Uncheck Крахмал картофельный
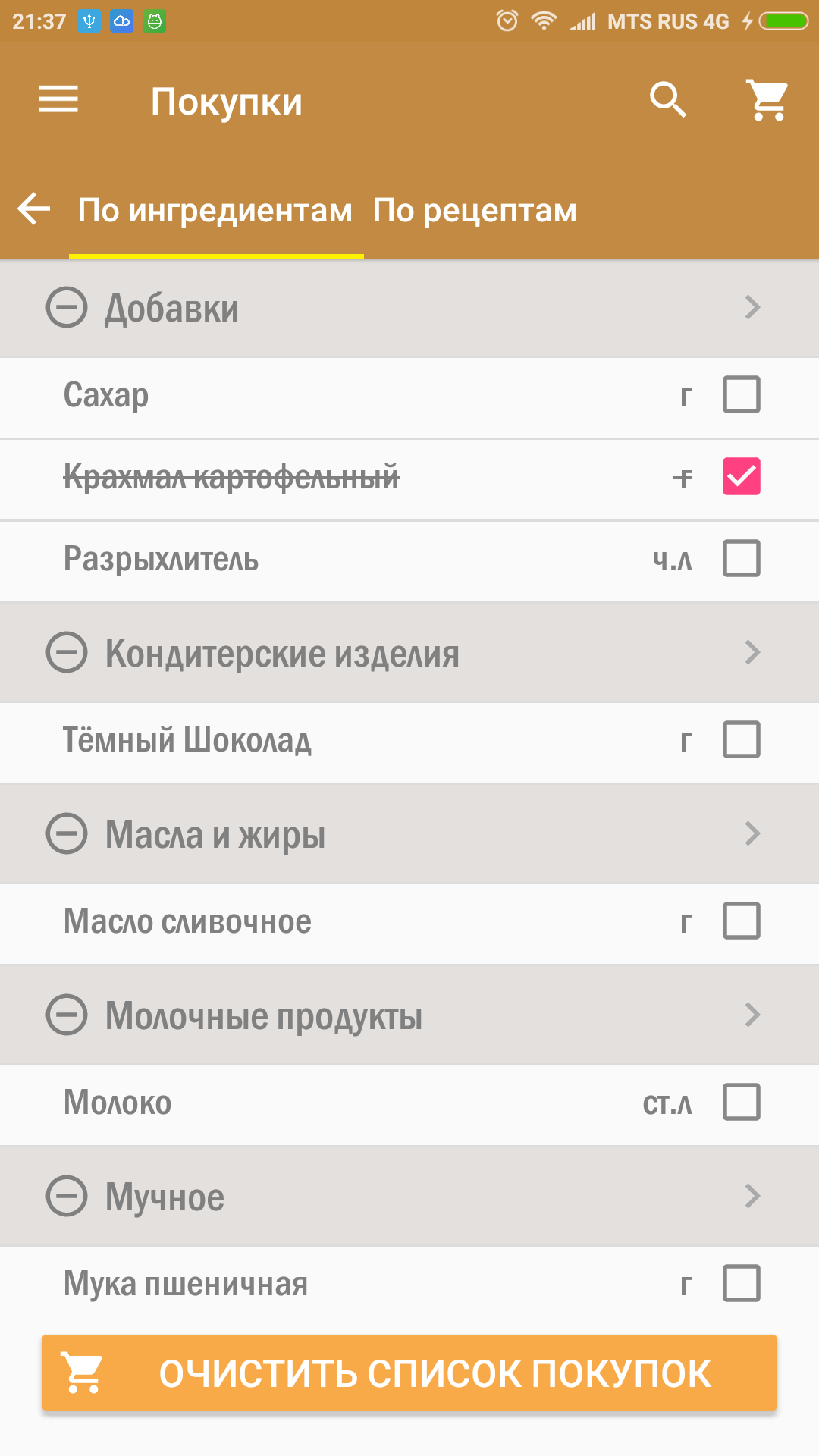Viewport: 819px width, 1456px height. coord(741,476)
